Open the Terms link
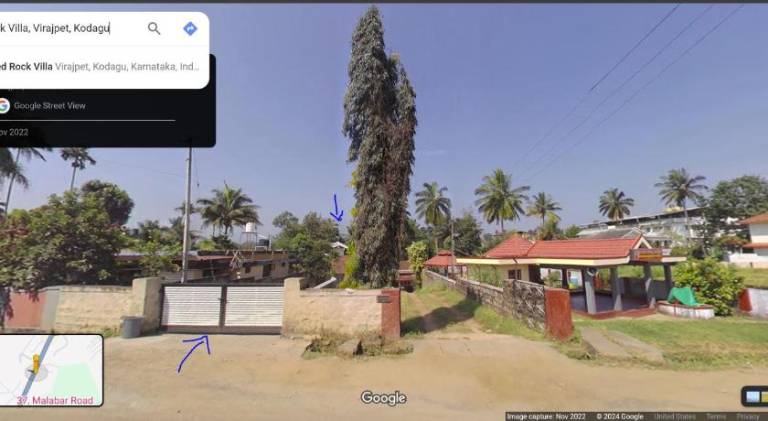This screenshot has height=421, width=768. [716, 416]
